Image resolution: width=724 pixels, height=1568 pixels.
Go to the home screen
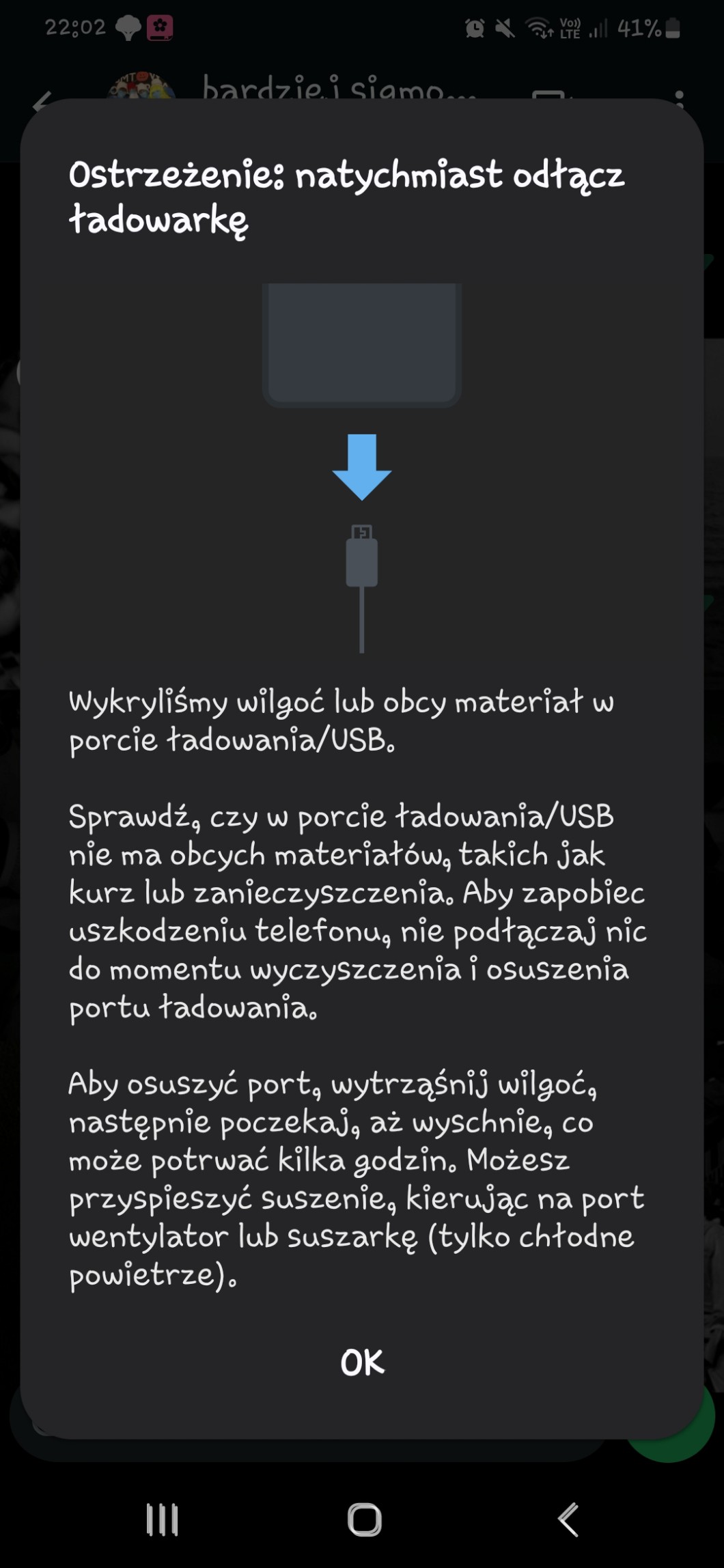[x=364, y=1520]
